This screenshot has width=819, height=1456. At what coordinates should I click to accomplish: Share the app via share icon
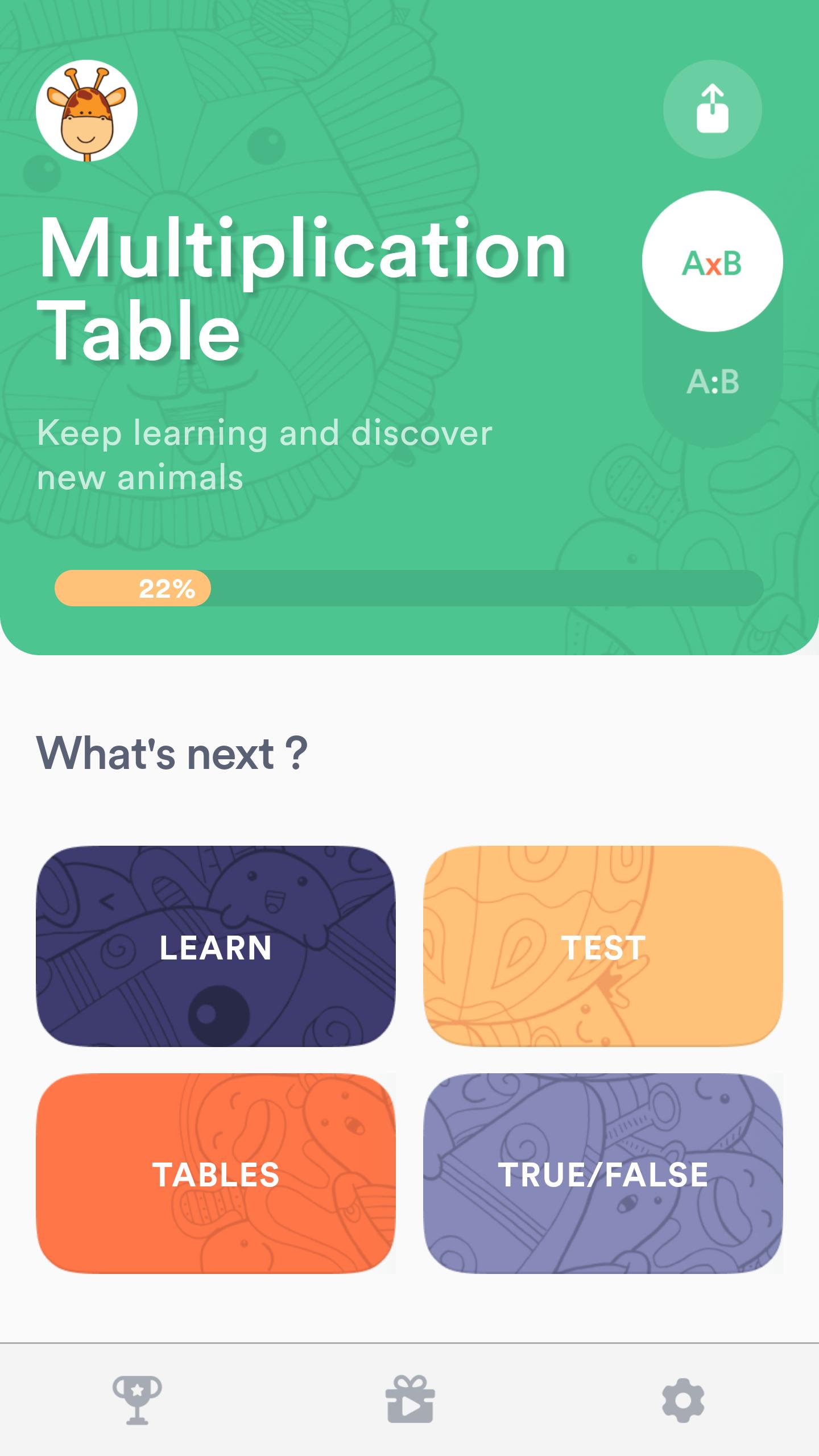(x=712, y=109)
